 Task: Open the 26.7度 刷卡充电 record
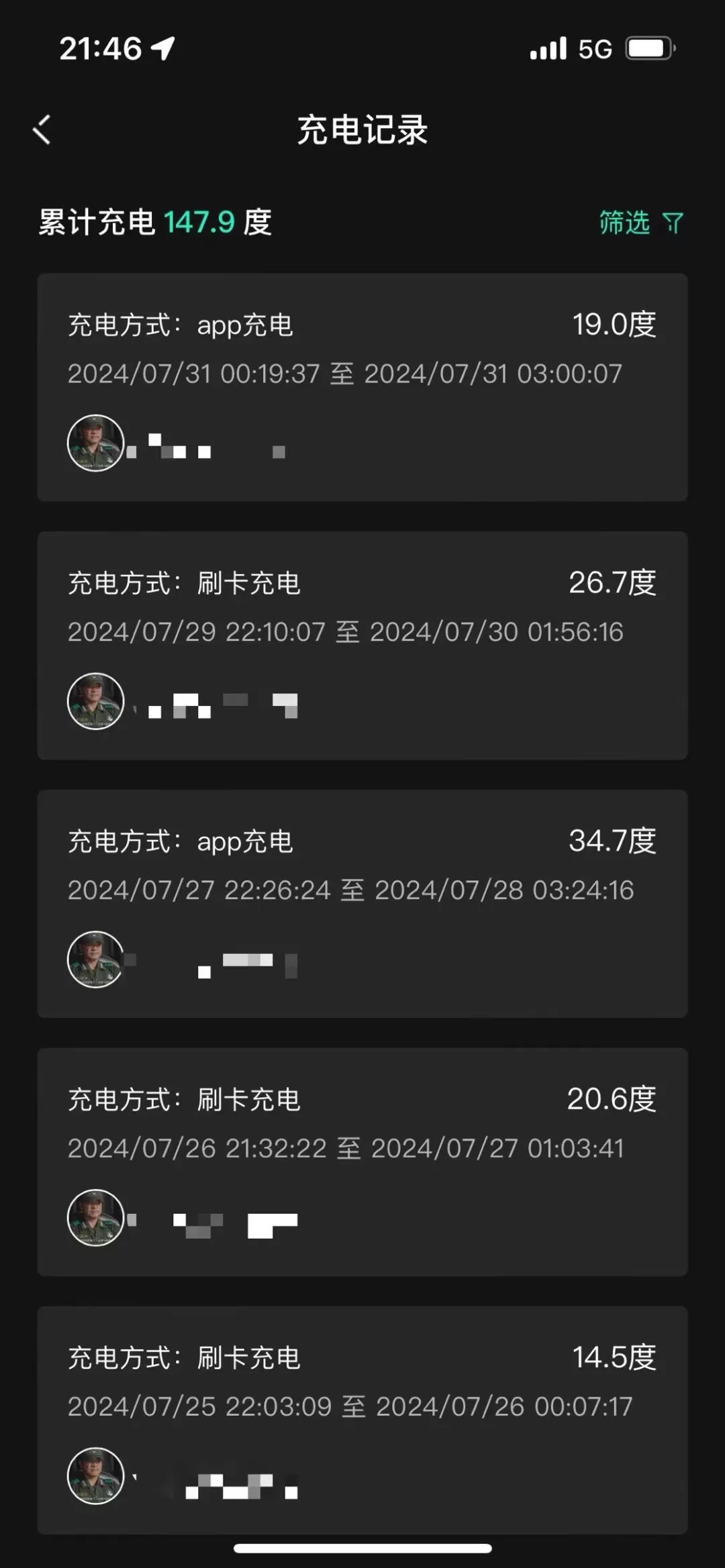[x=362, y=645]
